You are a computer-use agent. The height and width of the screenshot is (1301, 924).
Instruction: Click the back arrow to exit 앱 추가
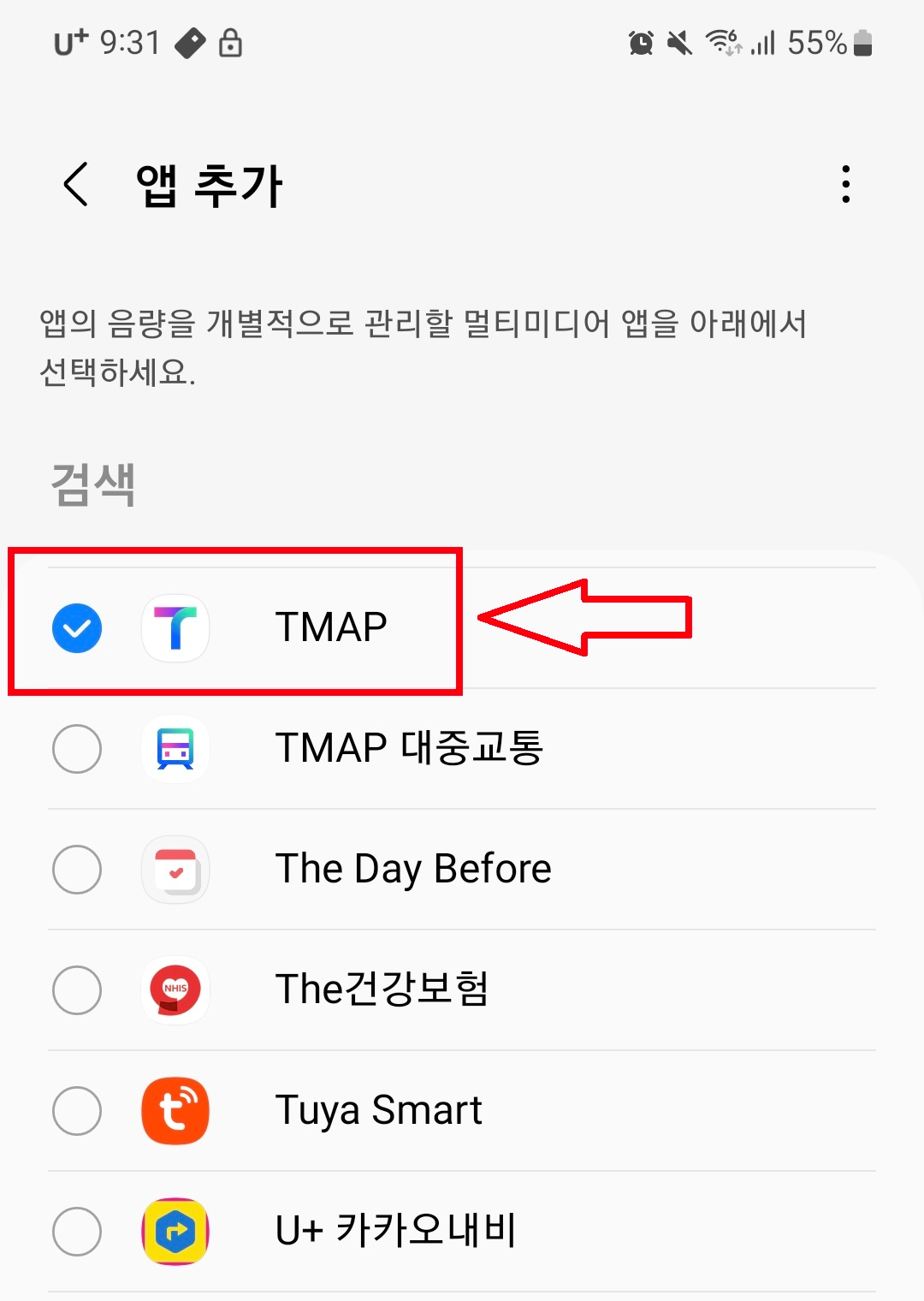[x=75, y=185]
